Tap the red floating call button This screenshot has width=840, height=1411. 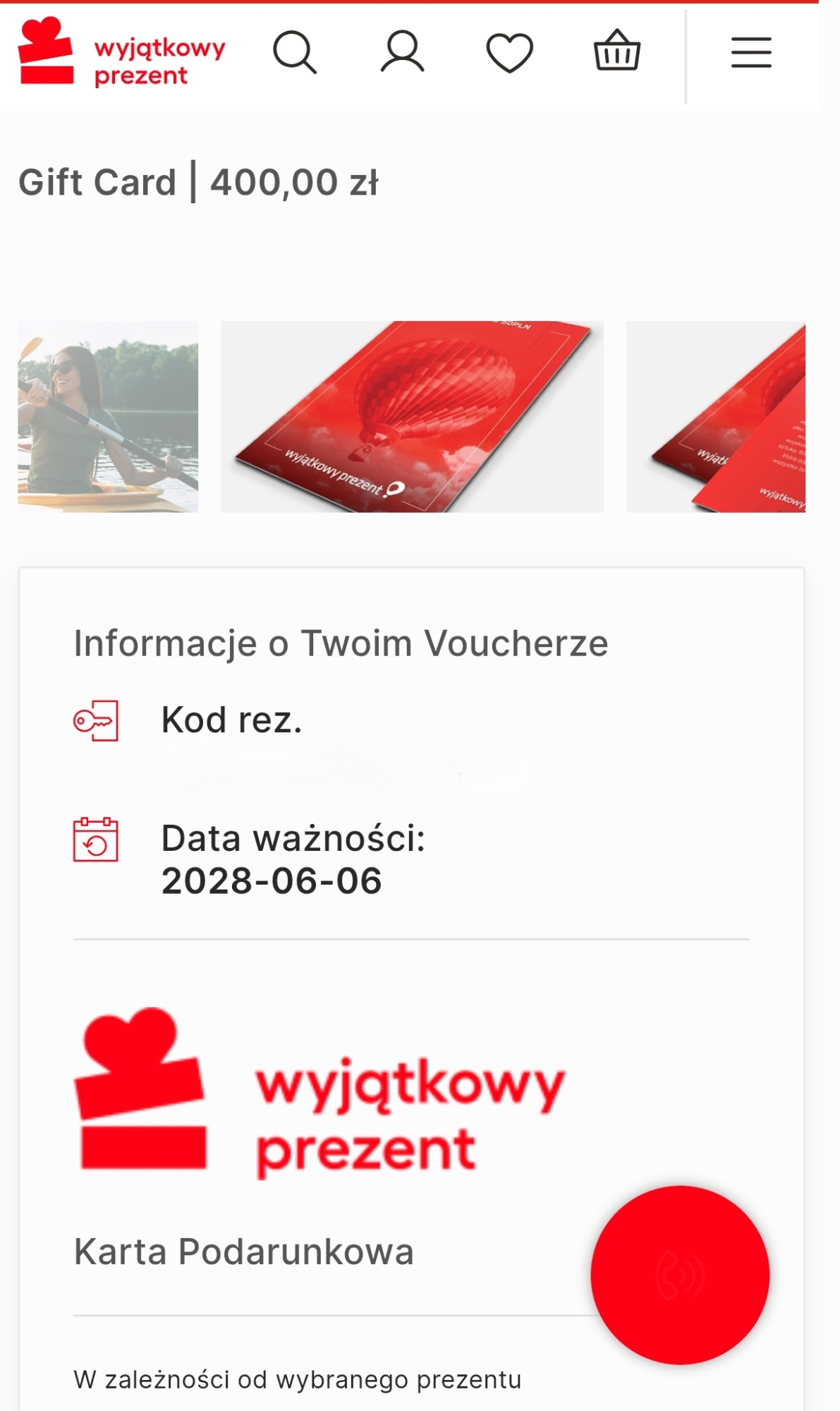coord(680,1274)
